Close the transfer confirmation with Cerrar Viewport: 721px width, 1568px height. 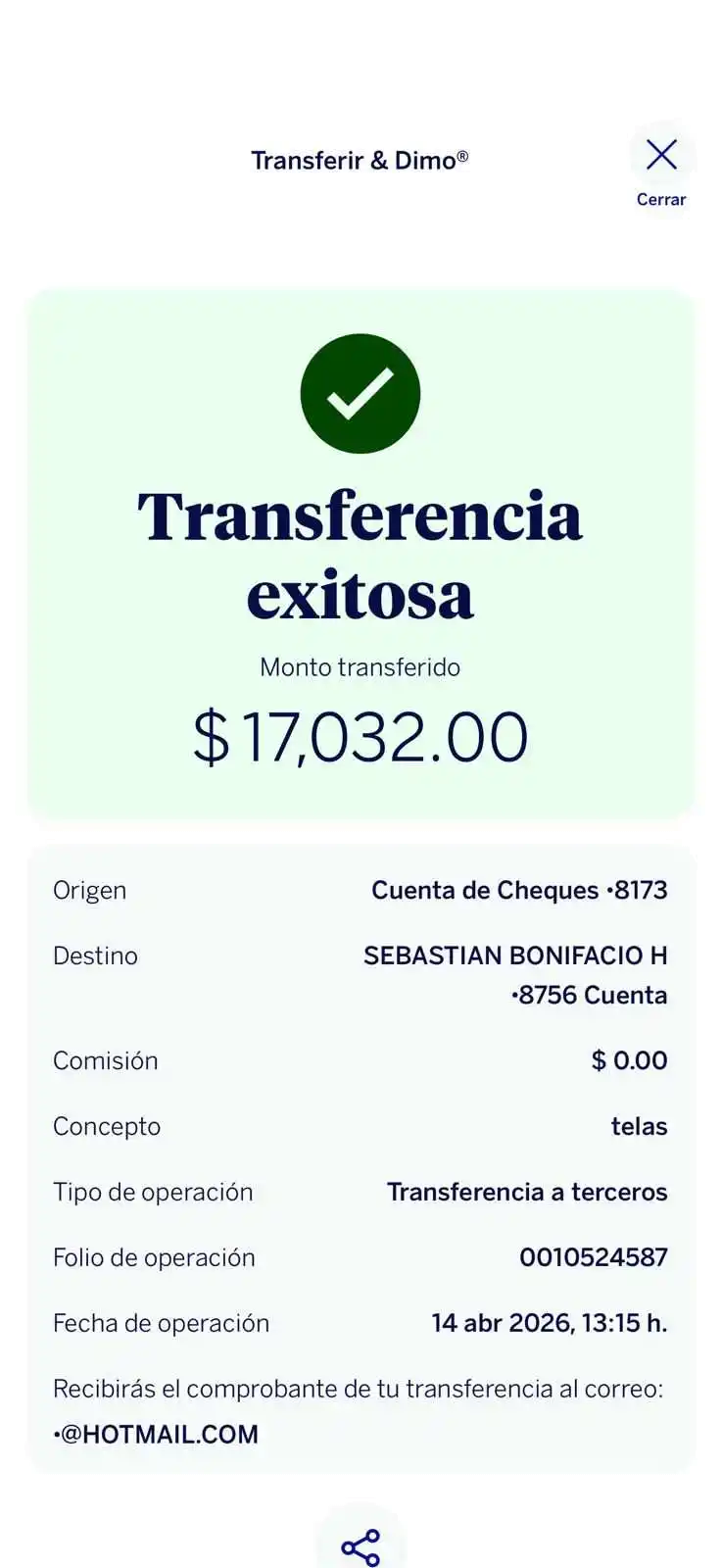point(661,169)
